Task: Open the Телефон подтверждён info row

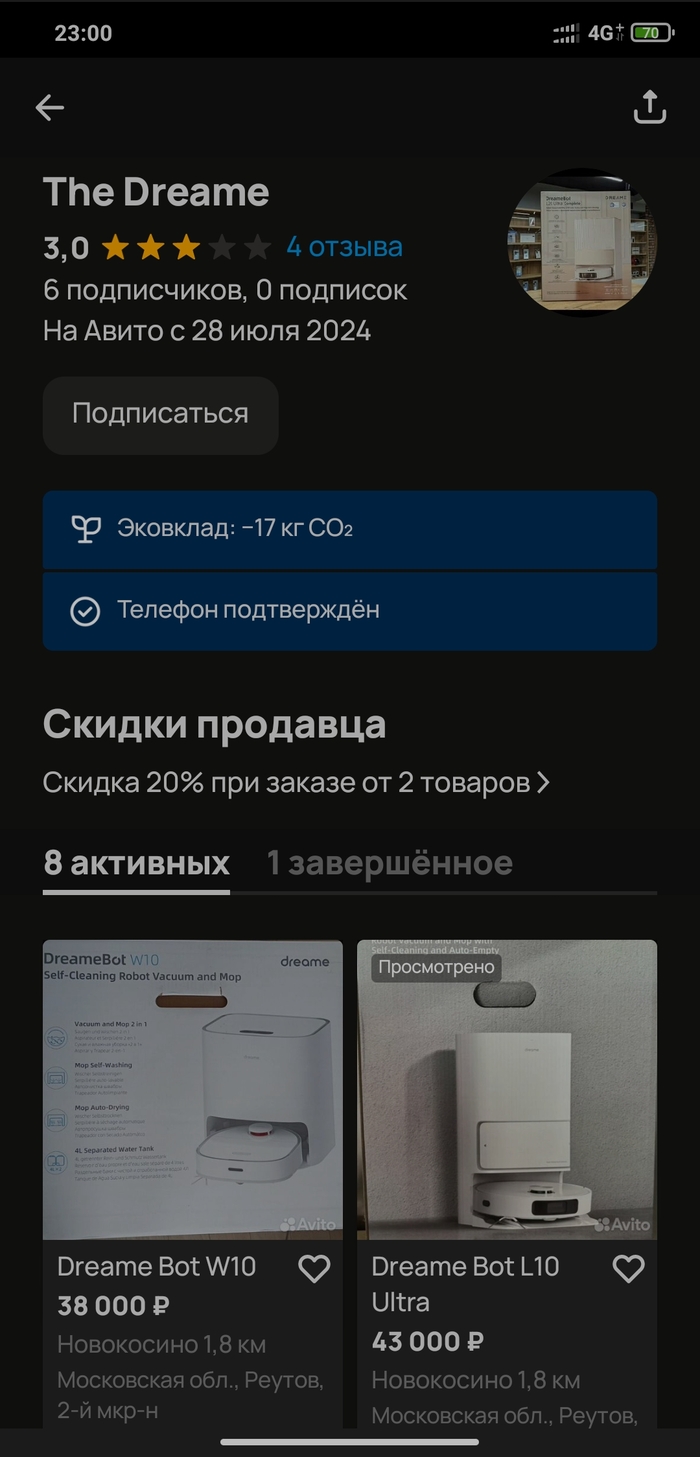Action: [349, 610]
